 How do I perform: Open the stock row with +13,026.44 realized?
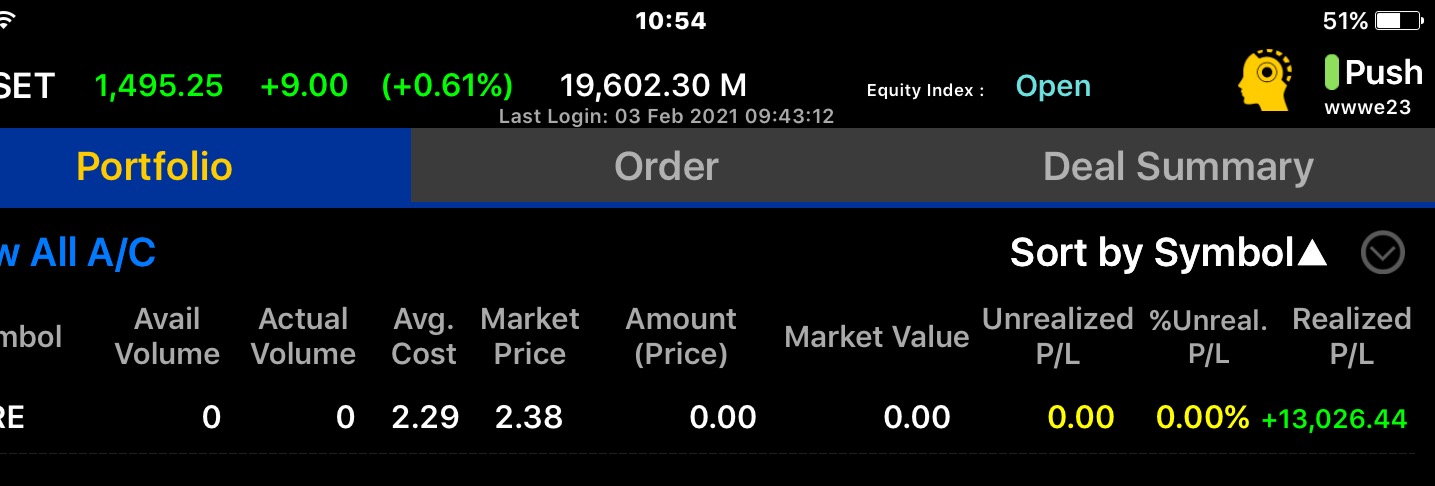[700, 417]
